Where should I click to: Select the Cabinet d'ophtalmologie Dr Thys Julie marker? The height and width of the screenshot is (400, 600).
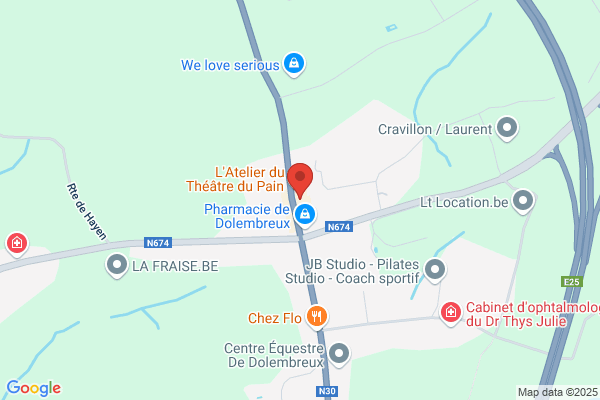tap(451, 314)
